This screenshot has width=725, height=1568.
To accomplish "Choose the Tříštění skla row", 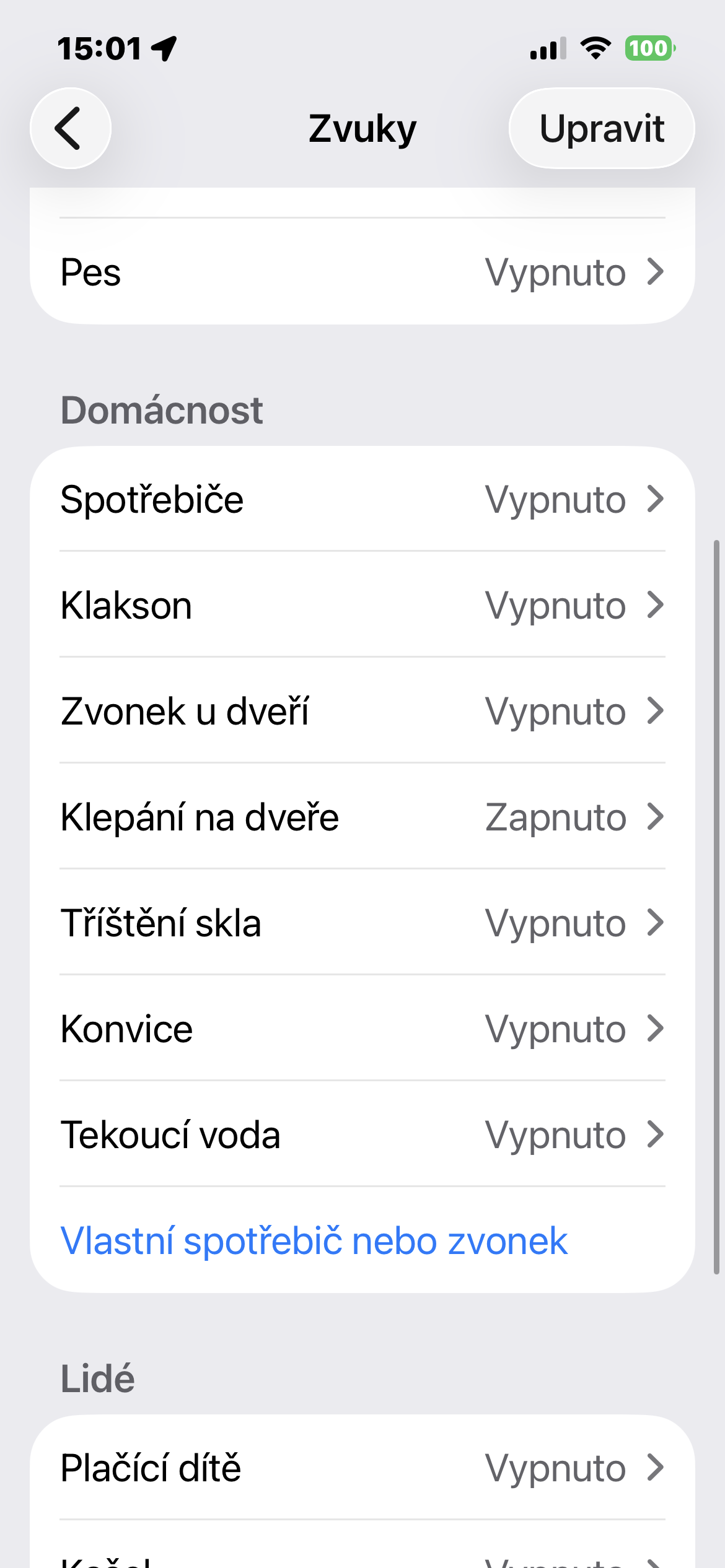I will tap(362, 923).
